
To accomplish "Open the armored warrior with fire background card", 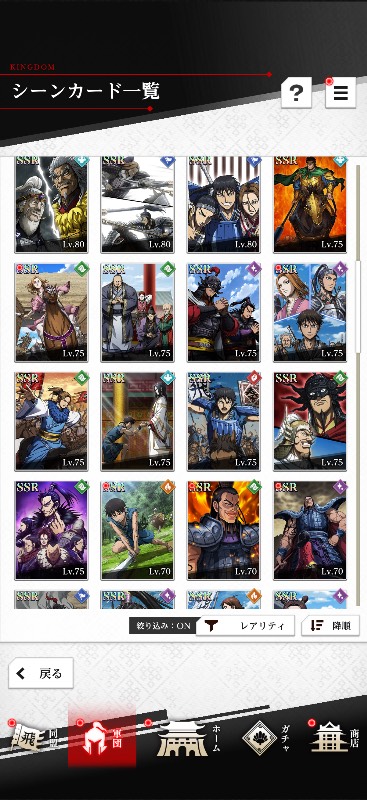I will point(224,531).
